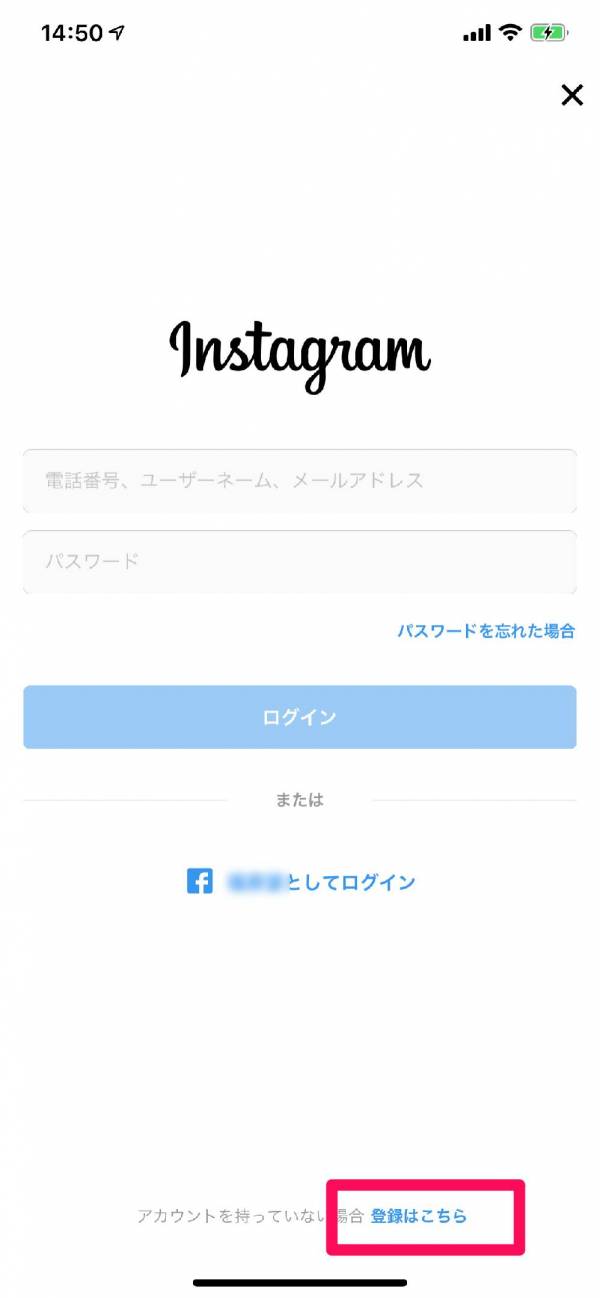600x1298 pixels.
Task: Focus the phone, username or email field
Action: tap(300, 481)
